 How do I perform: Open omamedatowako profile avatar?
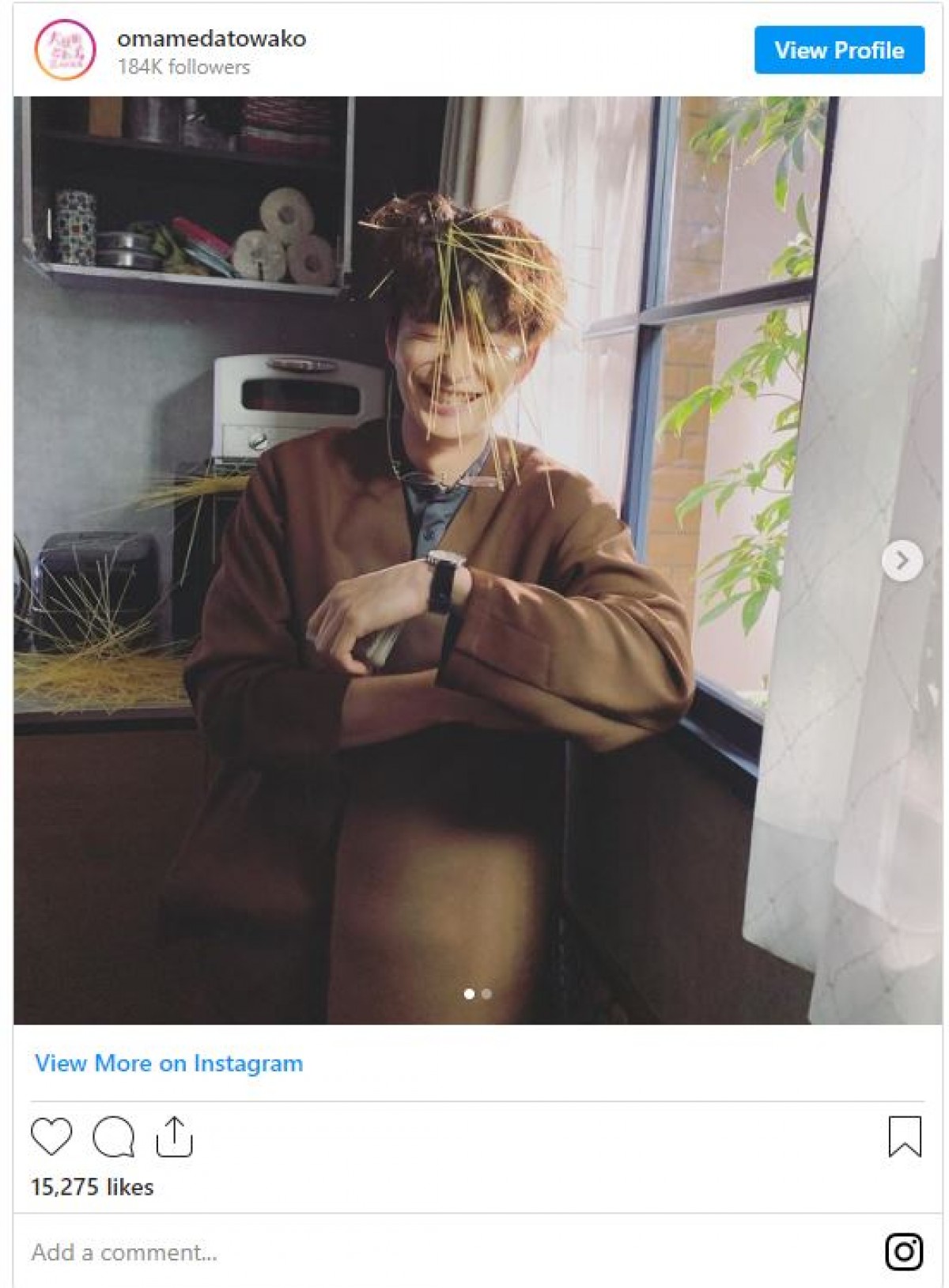(x=65, y=51)
